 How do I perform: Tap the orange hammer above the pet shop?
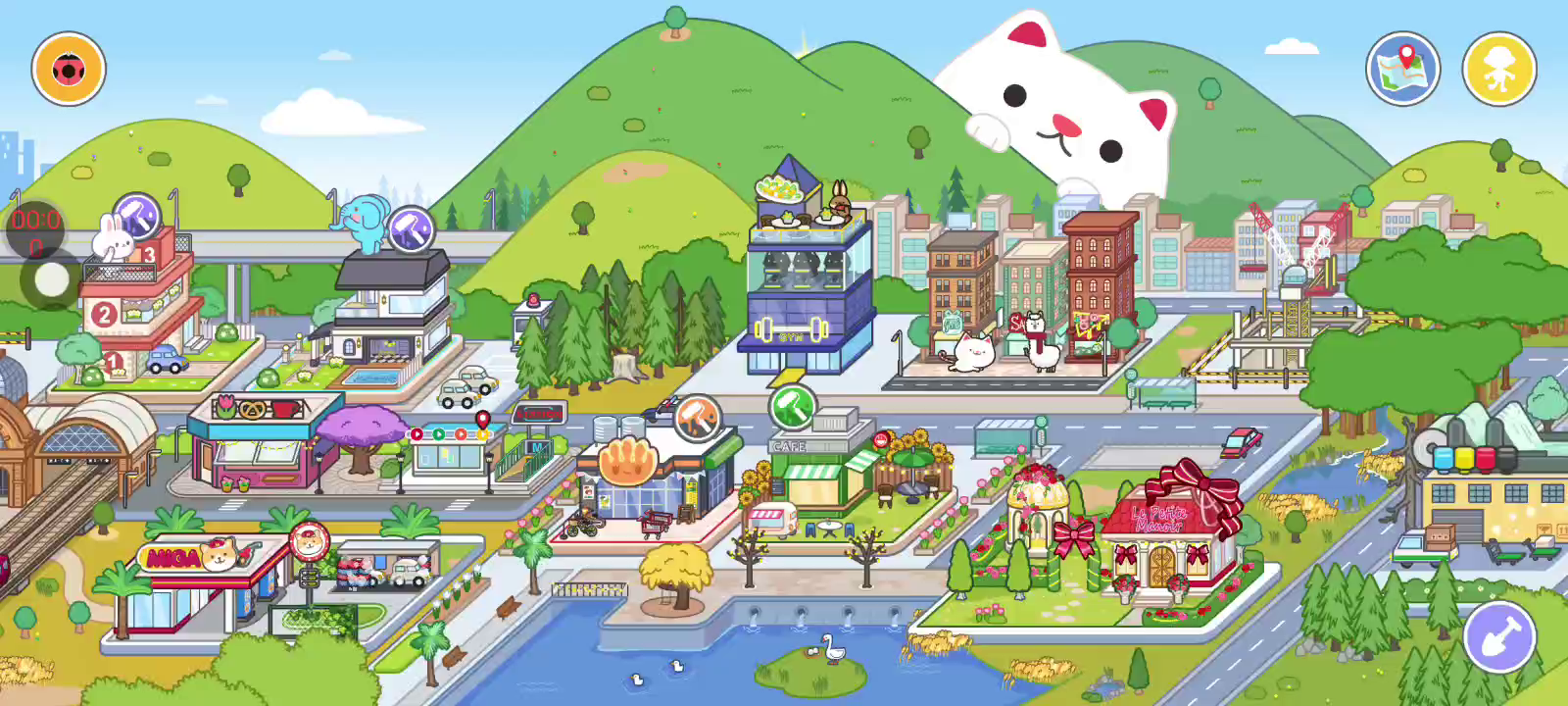point(697,419)
